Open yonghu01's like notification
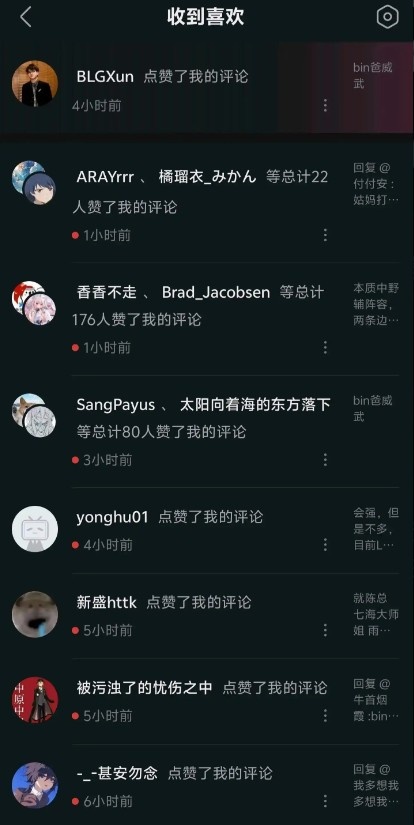 click(x=207, y=530)
